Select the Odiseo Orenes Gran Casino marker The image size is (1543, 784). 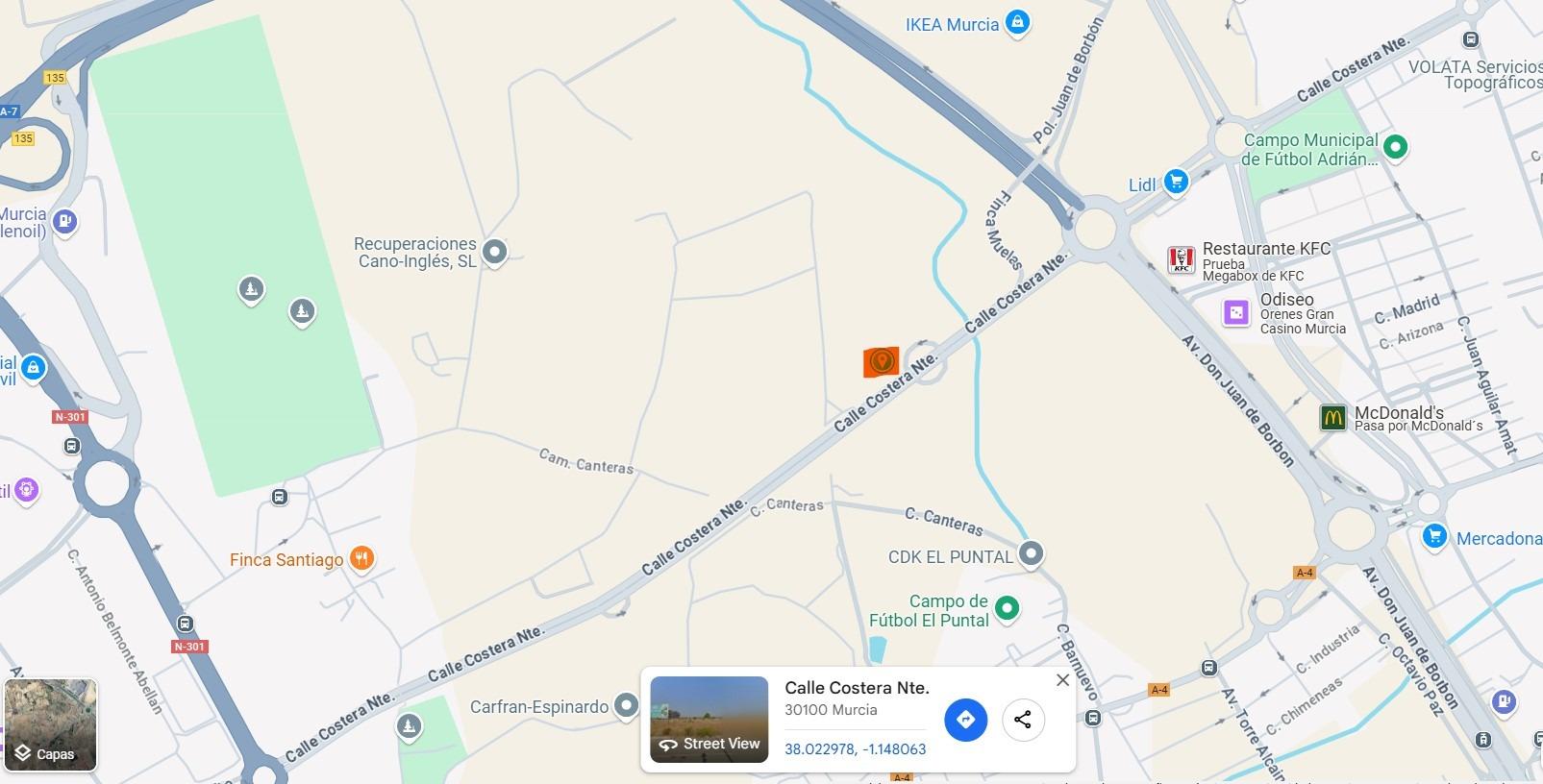[1236, 312]
